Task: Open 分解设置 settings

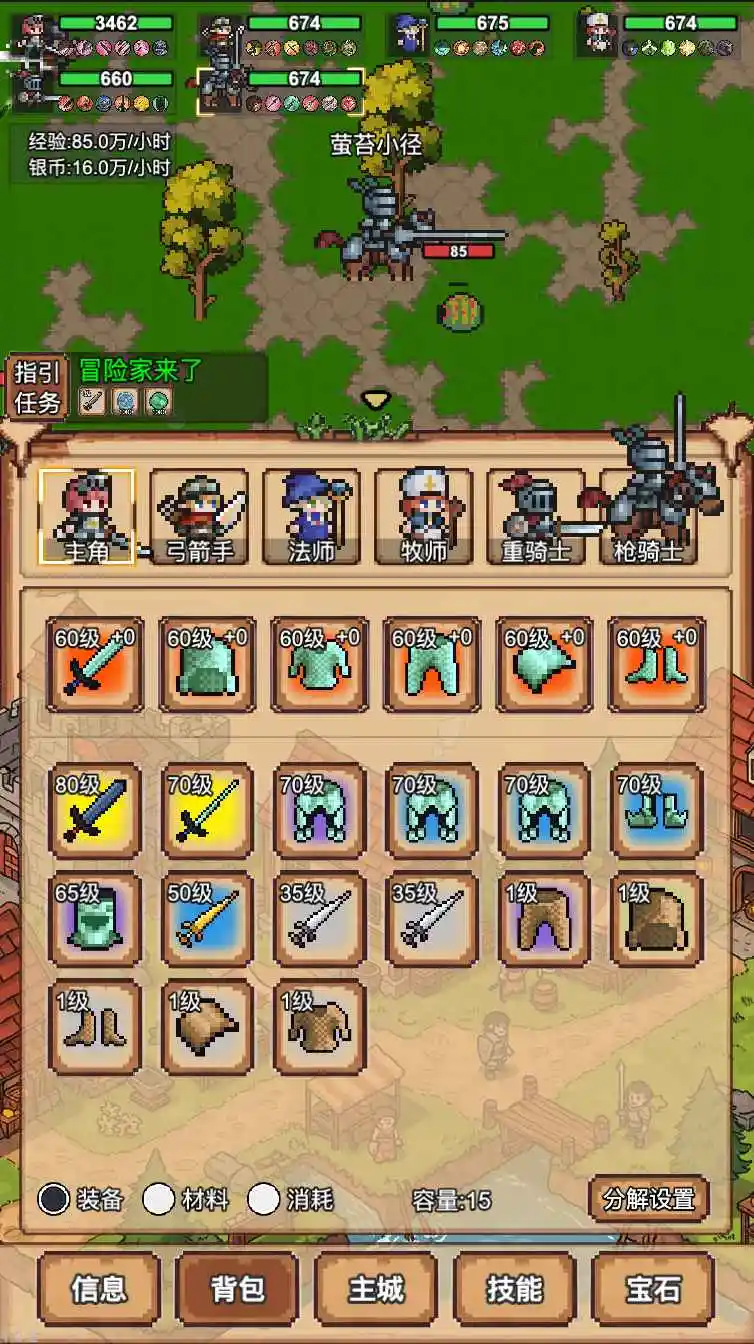Action: tap(649, 1198)
